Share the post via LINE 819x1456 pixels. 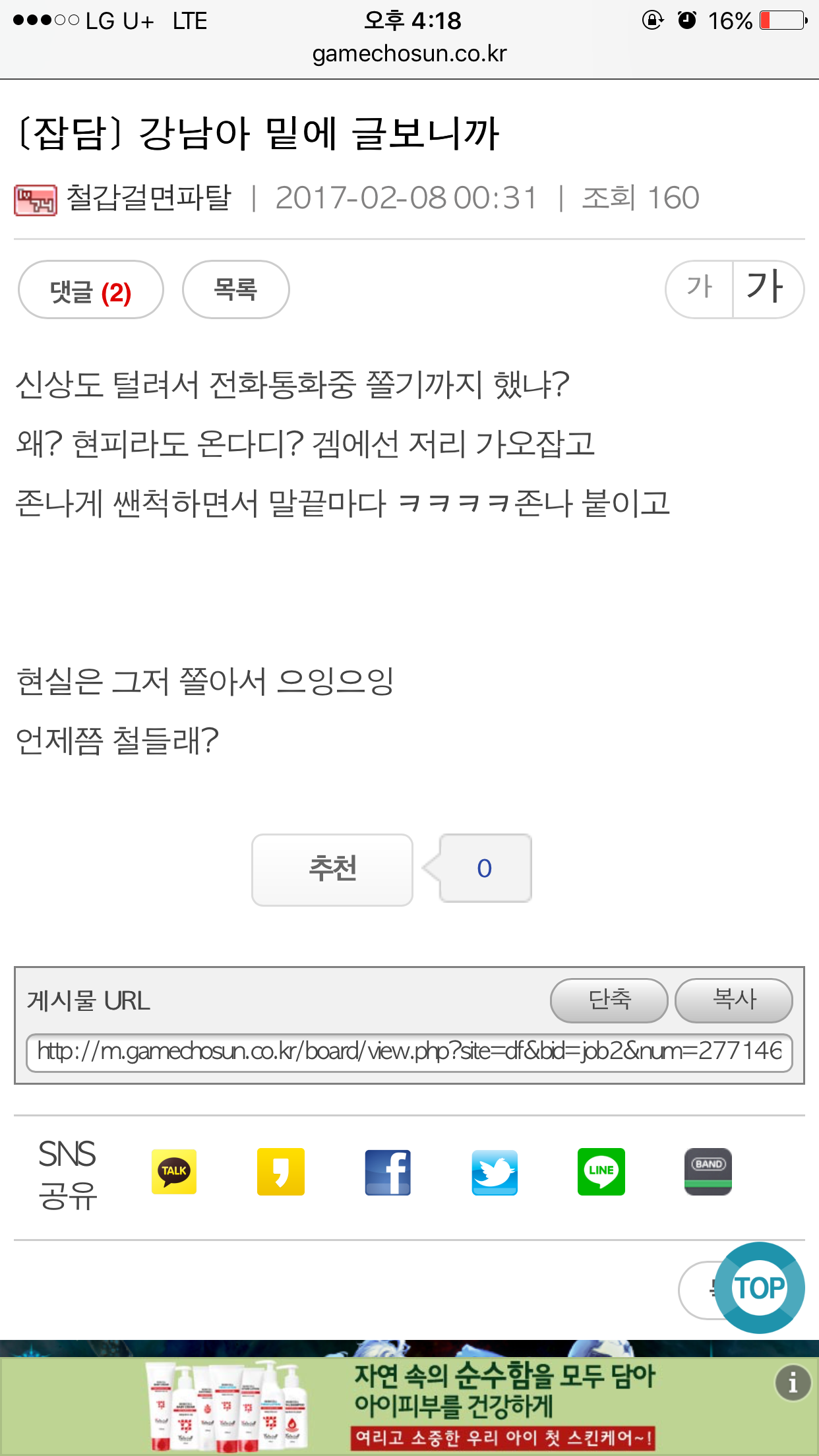[x=601, y=1172]
